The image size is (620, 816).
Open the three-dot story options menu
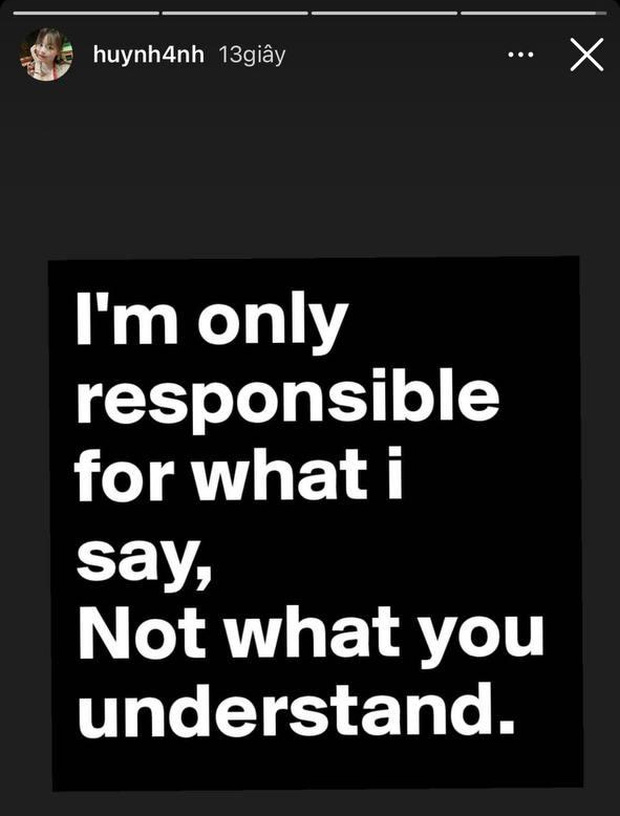[x=521, y=55]
